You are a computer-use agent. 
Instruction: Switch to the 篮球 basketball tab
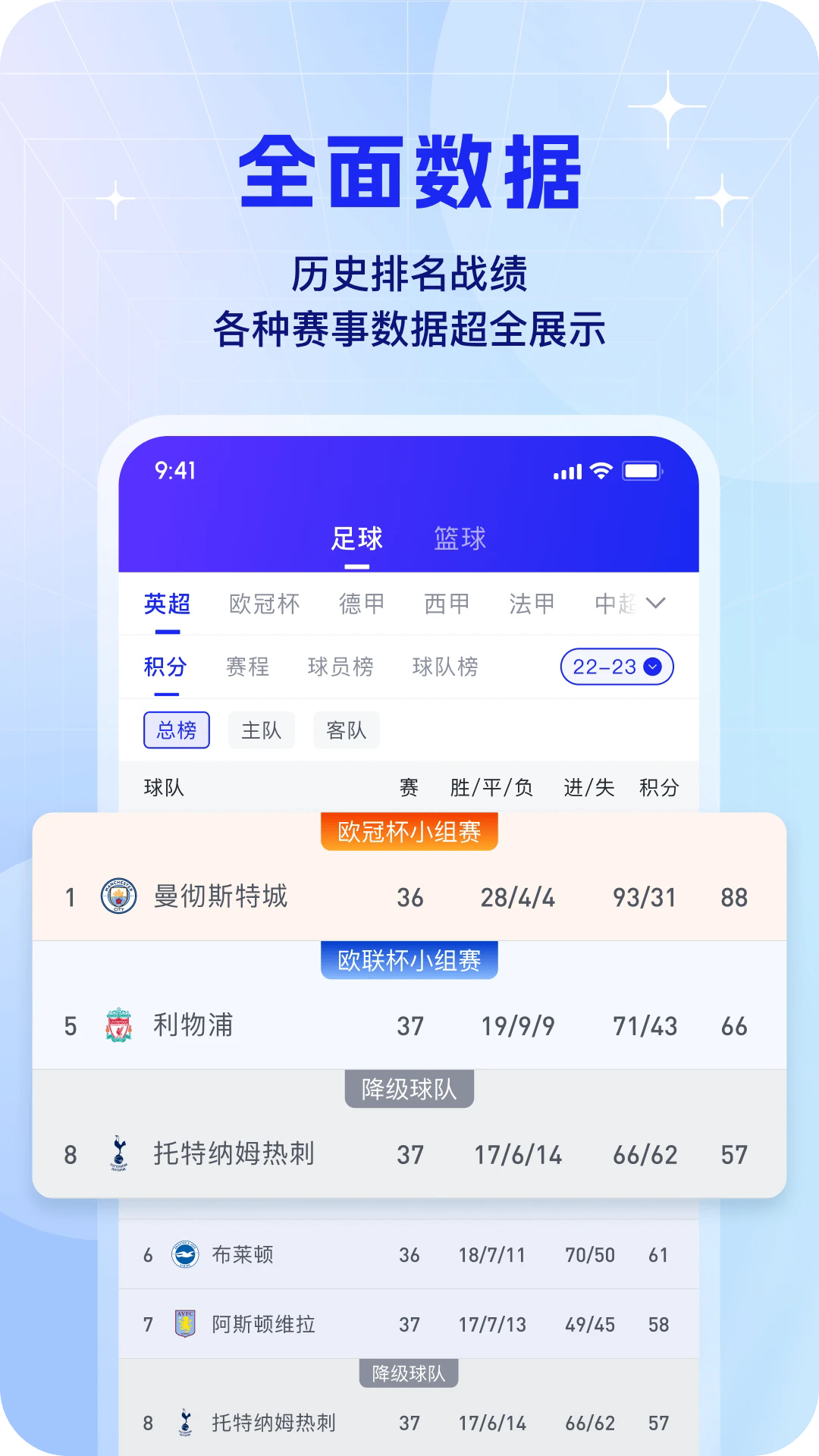pos(460,537)
